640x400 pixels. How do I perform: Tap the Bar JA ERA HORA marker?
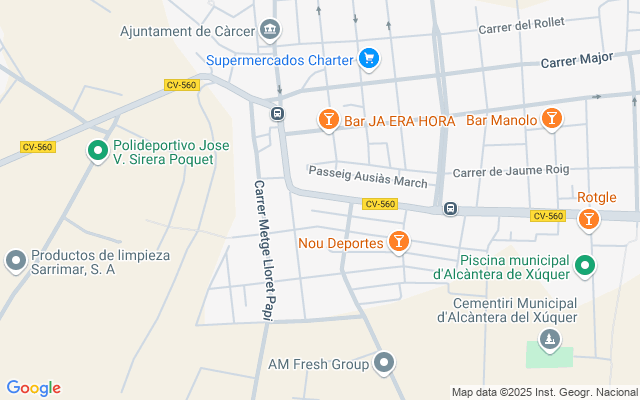tap(328, 121)
